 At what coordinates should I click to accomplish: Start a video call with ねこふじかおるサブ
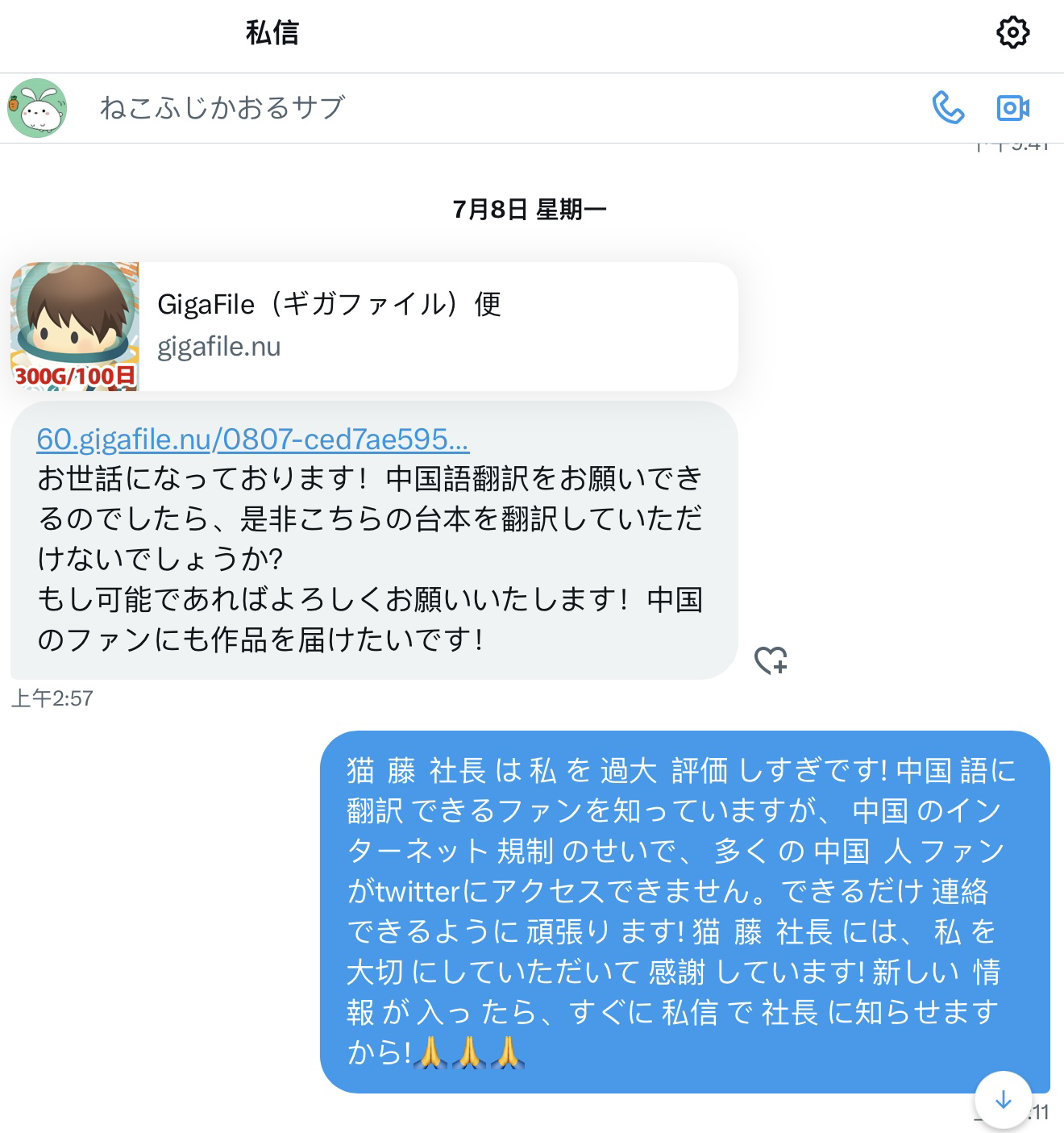tap(1012, 107)
